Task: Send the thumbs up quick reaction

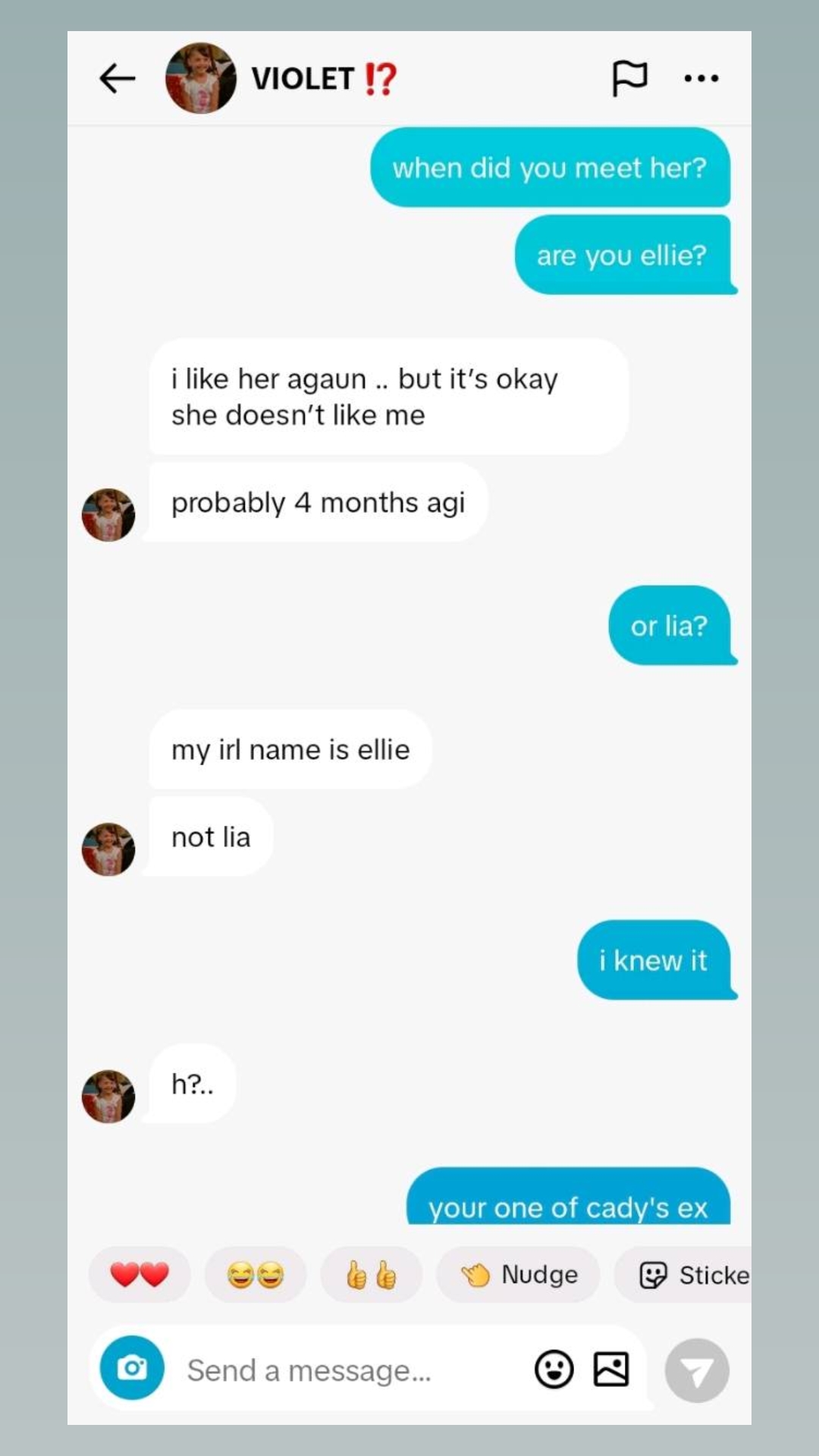Action: [371, 1275]
